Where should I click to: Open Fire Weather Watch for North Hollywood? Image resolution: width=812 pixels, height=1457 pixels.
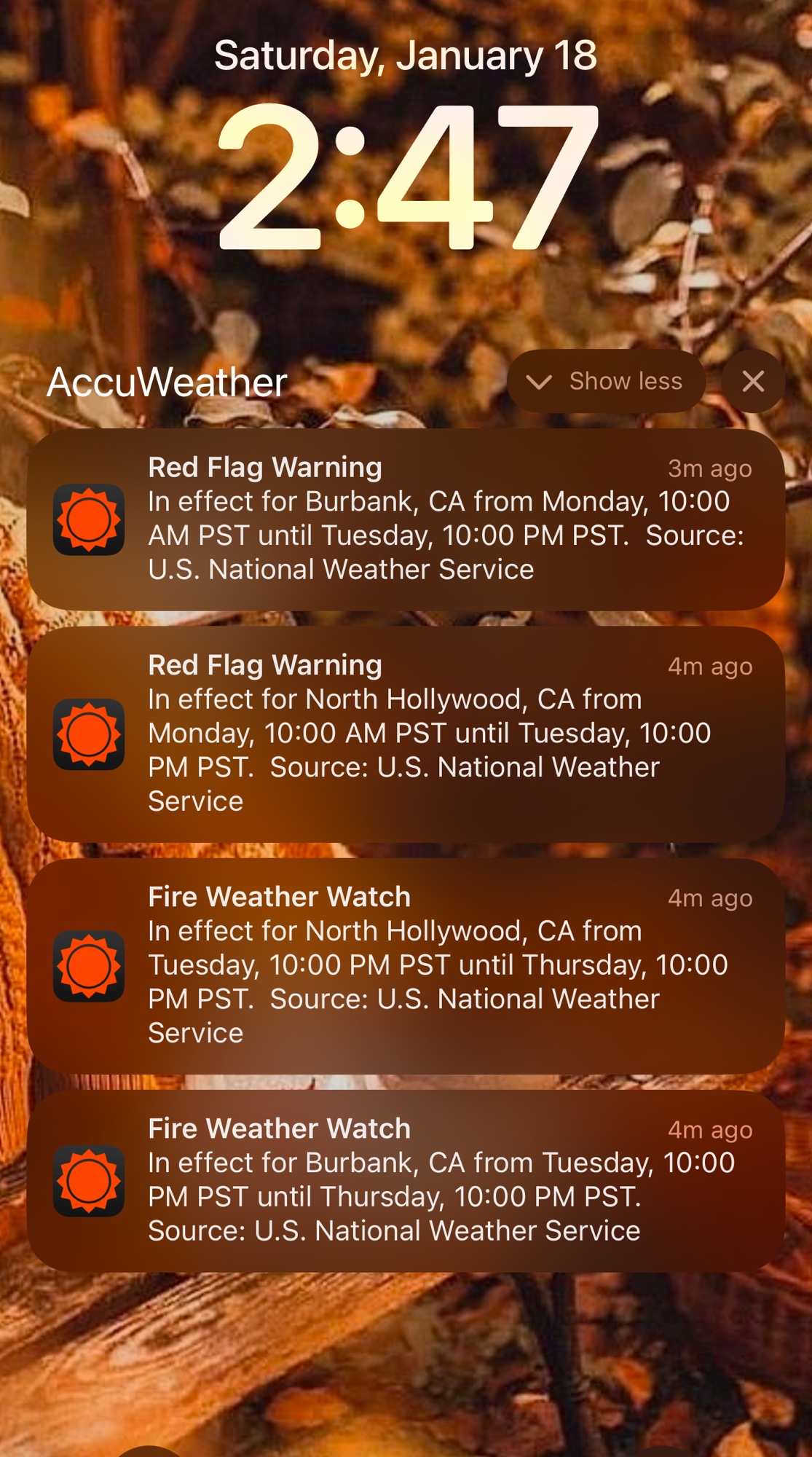(406, 965)
